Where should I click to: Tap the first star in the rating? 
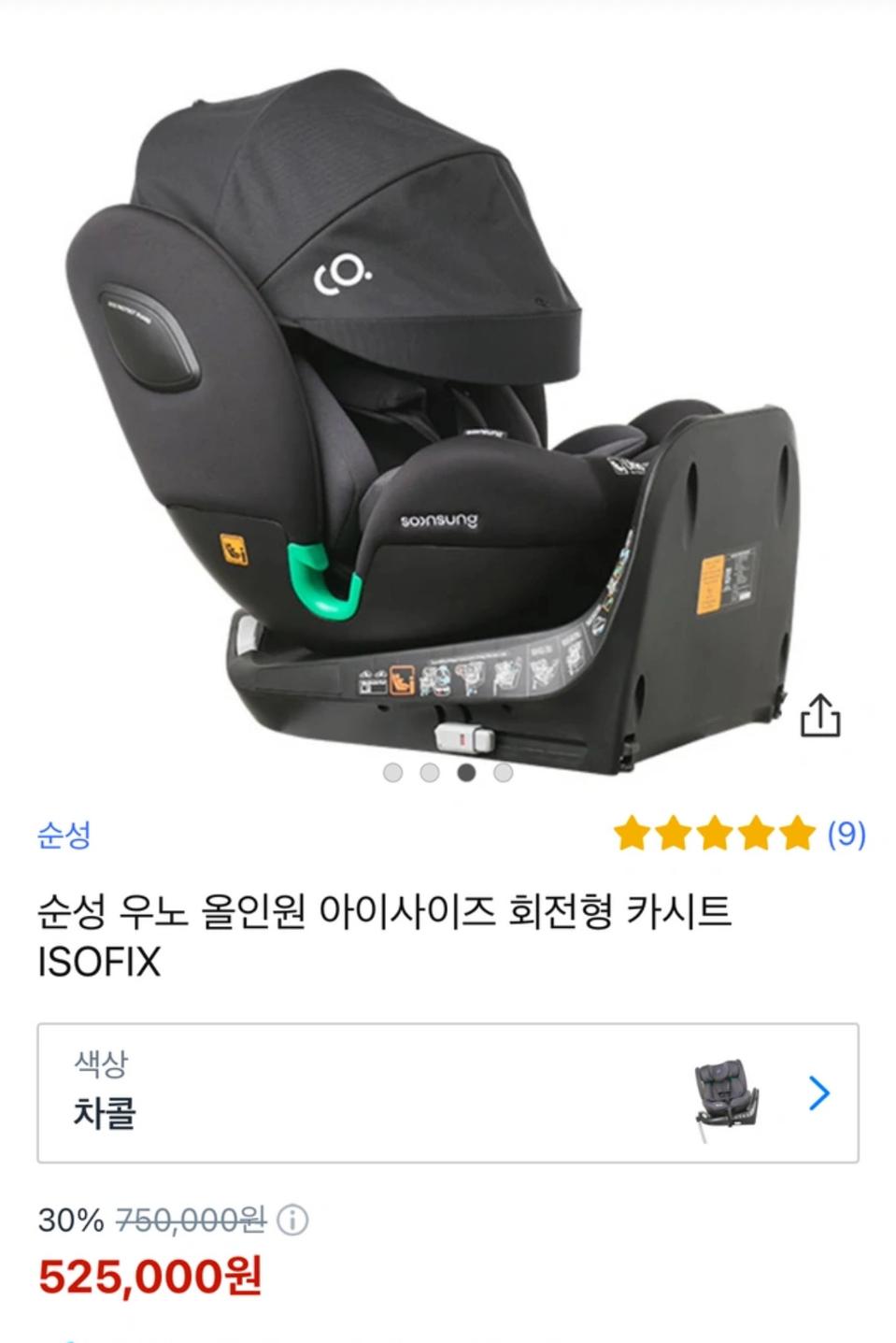pos(631,830)
